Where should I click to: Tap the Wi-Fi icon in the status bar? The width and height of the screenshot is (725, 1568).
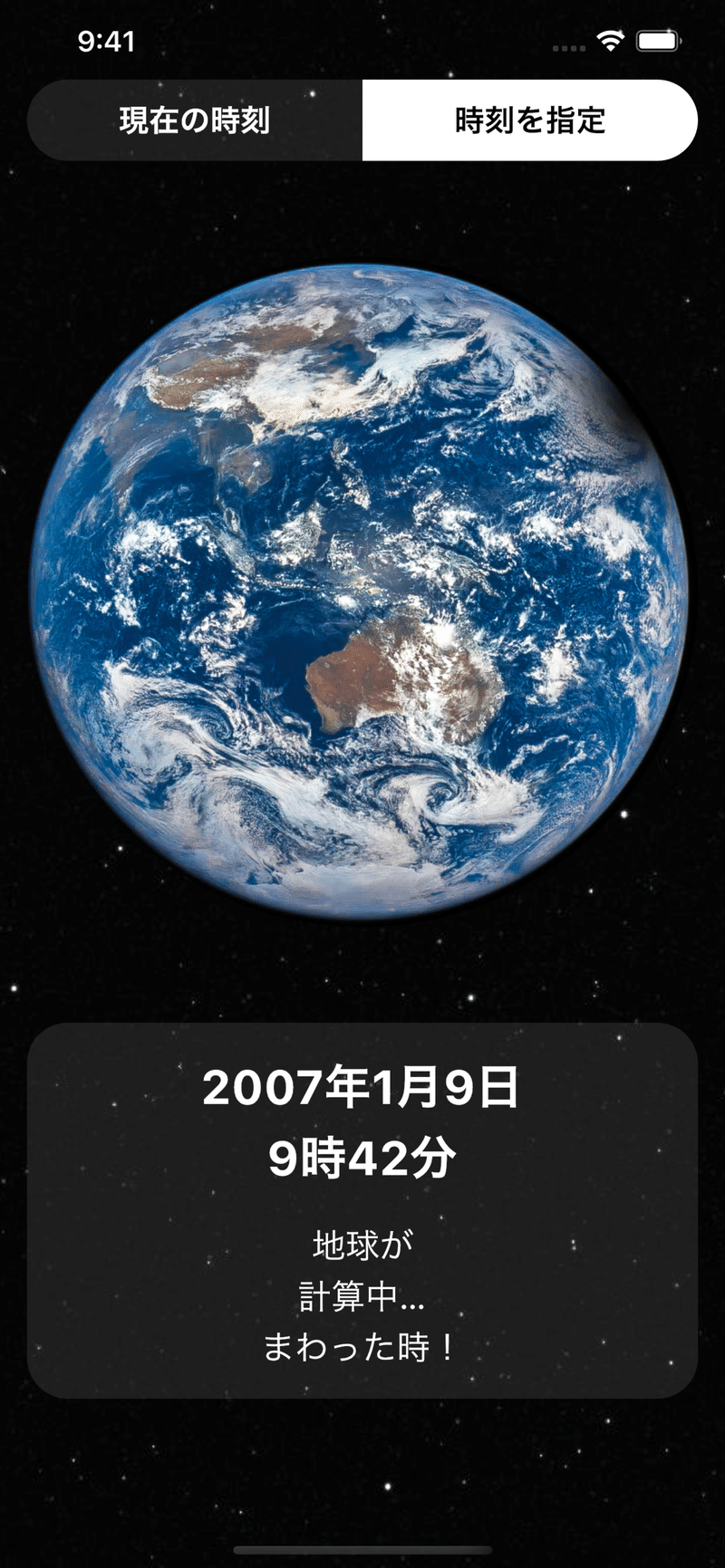click(x=611, y=40)
